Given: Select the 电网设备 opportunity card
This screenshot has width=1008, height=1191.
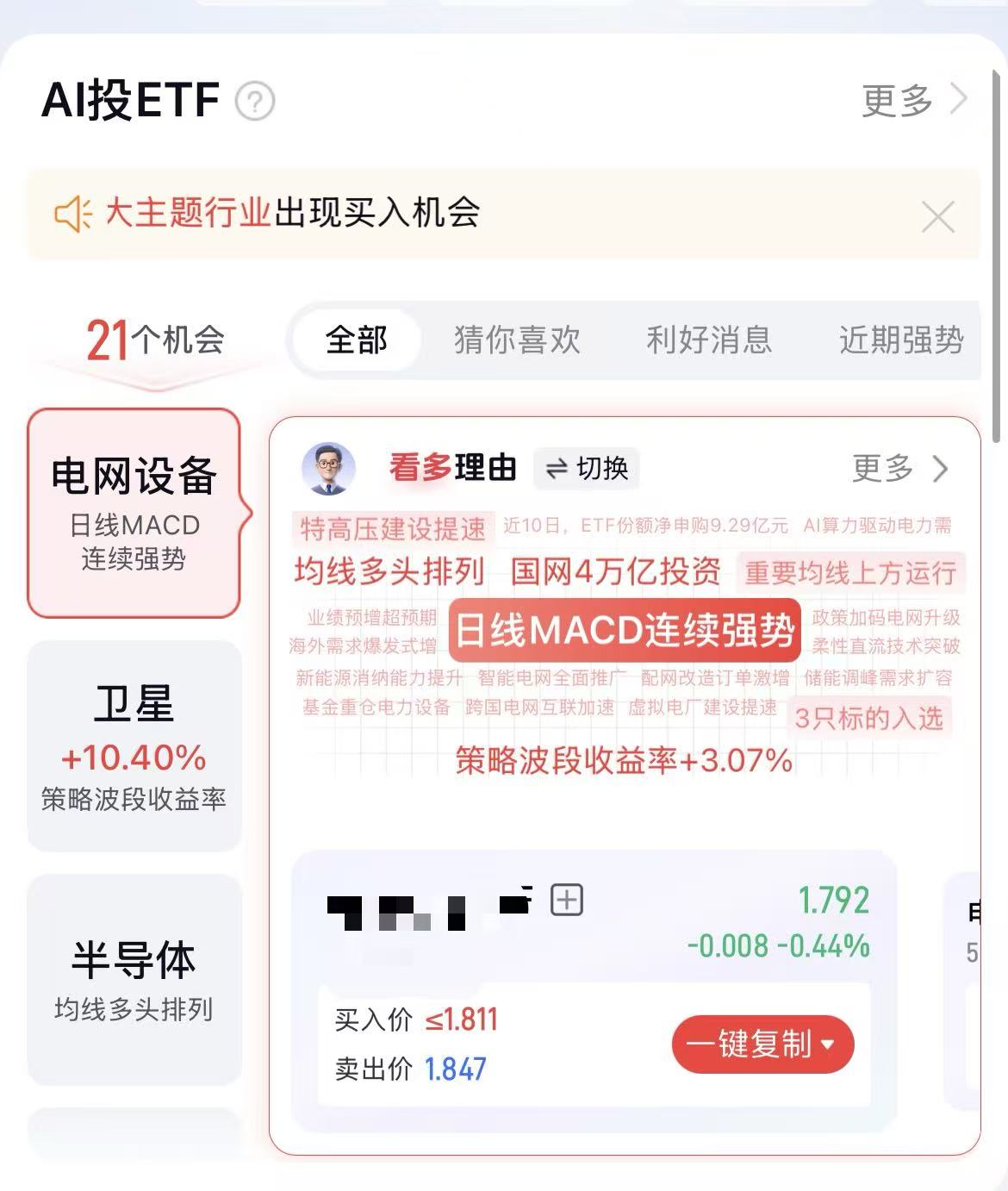Looking at the screenshot, I should pos(134,514).
